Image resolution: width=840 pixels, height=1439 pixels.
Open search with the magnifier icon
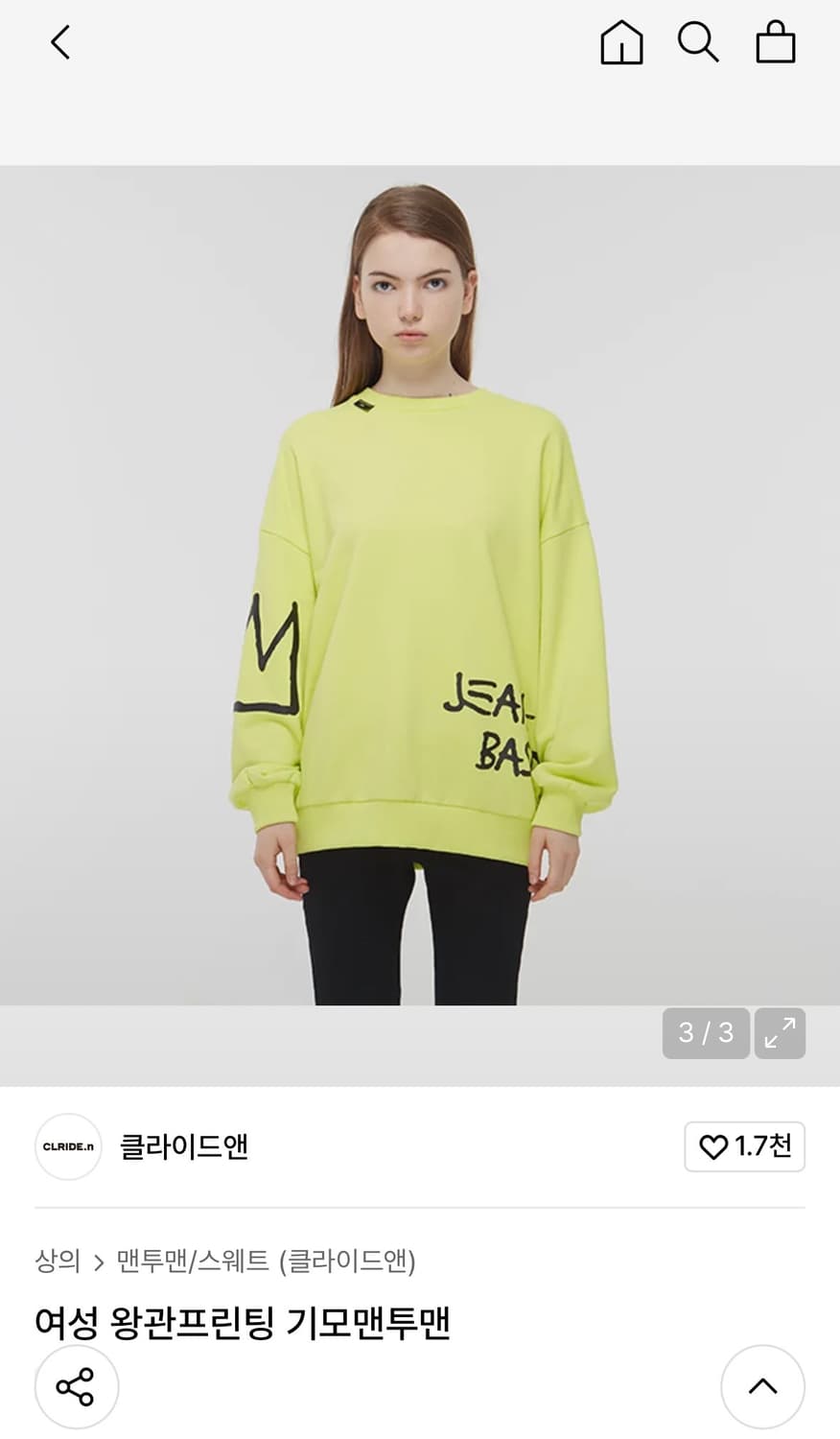[699, 42]
